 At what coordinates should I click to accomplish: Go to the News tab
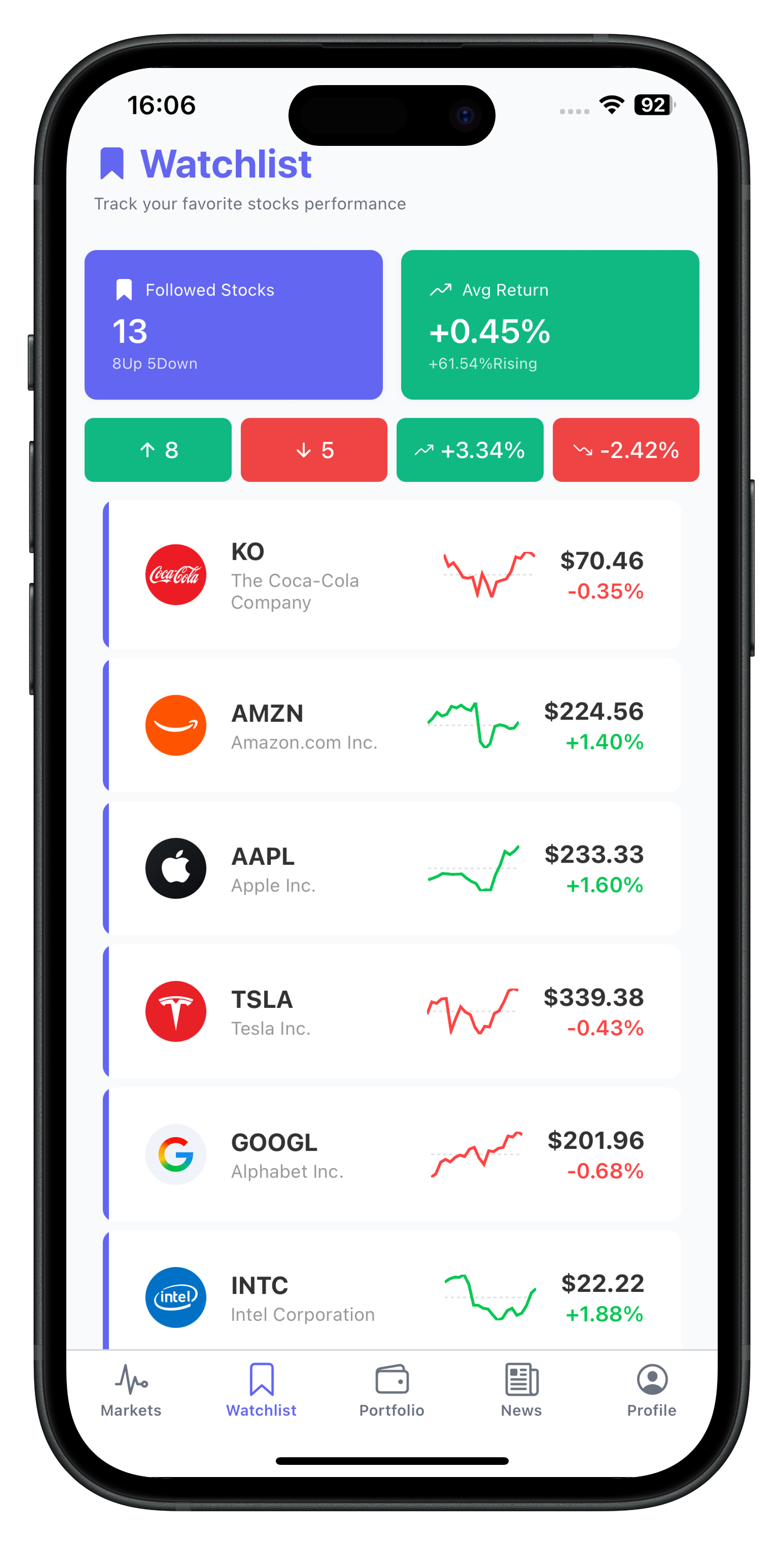tap(521, 1391)
